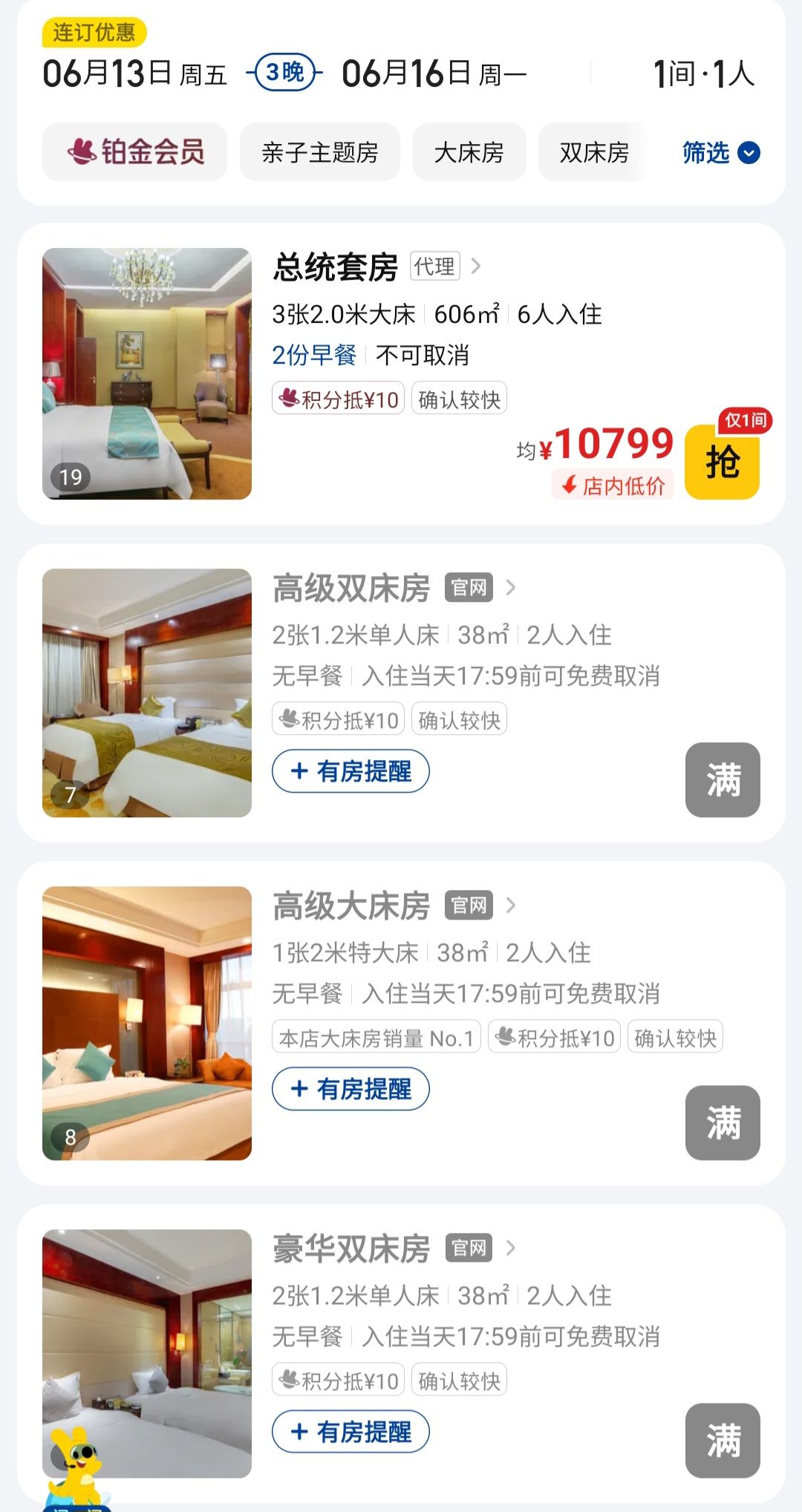The height and width of the screenshot is (1512, 802).
Task: Open the 筛选 filter dropdown
Action: [x=720, y=152]
